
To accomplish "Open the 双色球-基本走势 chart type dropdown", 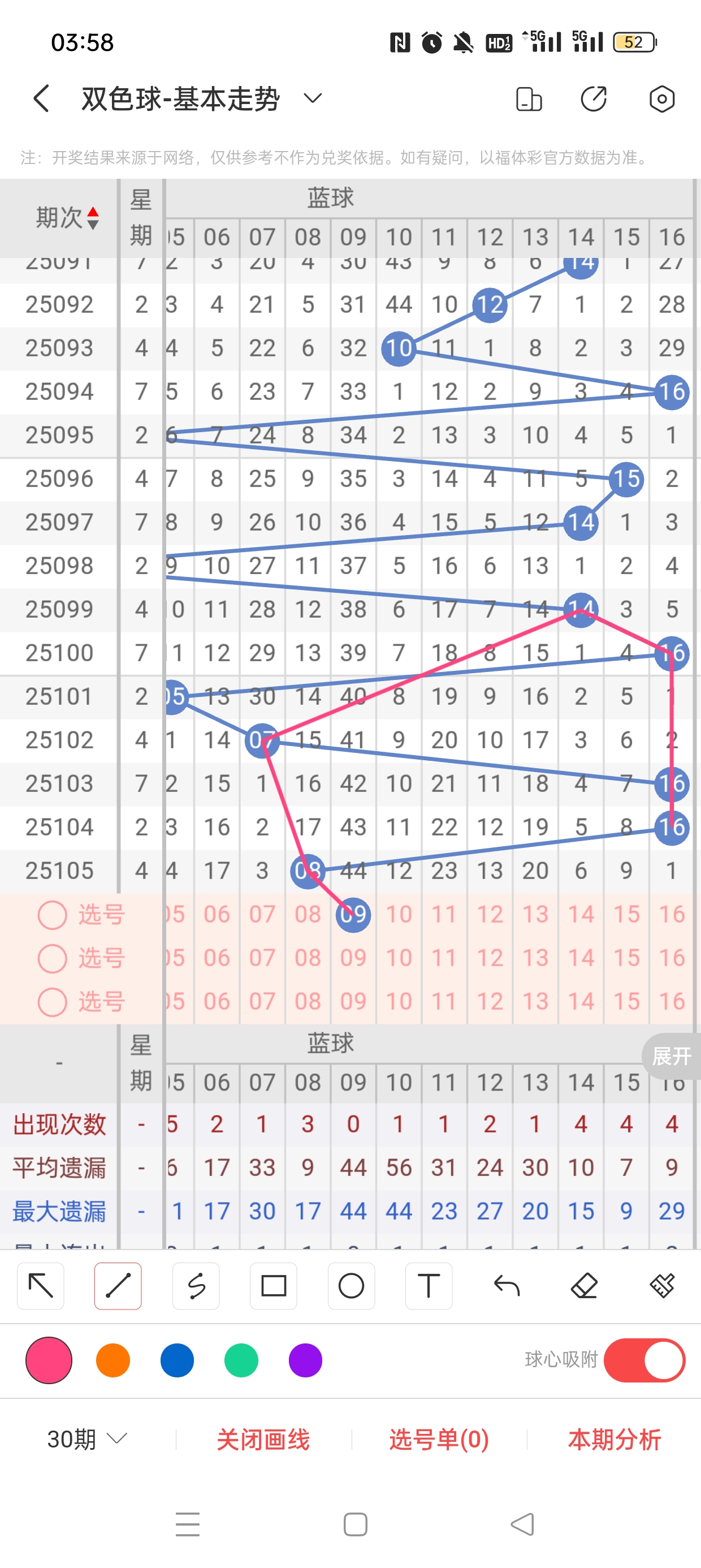I will tap(312, 98).
